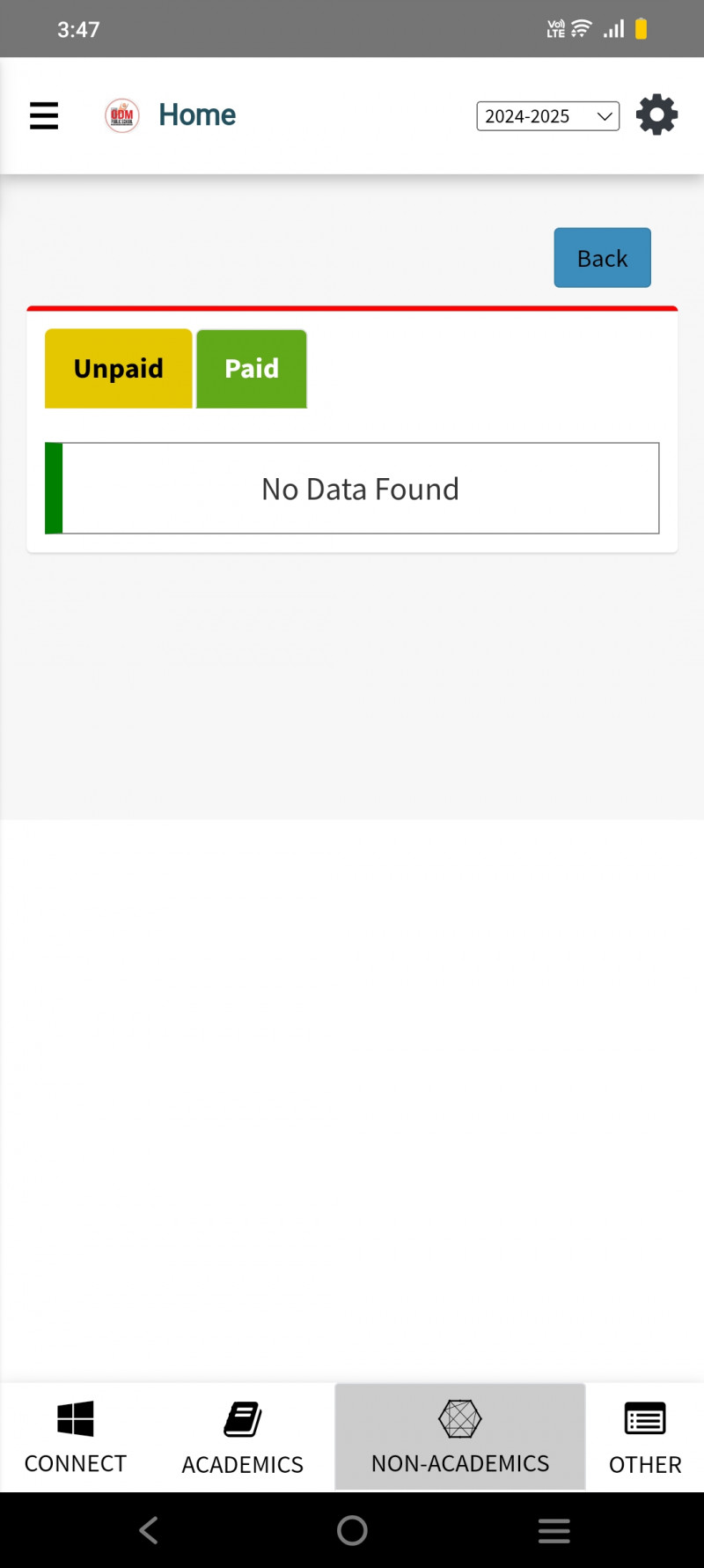Select the Non-Academics section
This screenshot has width=704, height=1568.
460,1437
